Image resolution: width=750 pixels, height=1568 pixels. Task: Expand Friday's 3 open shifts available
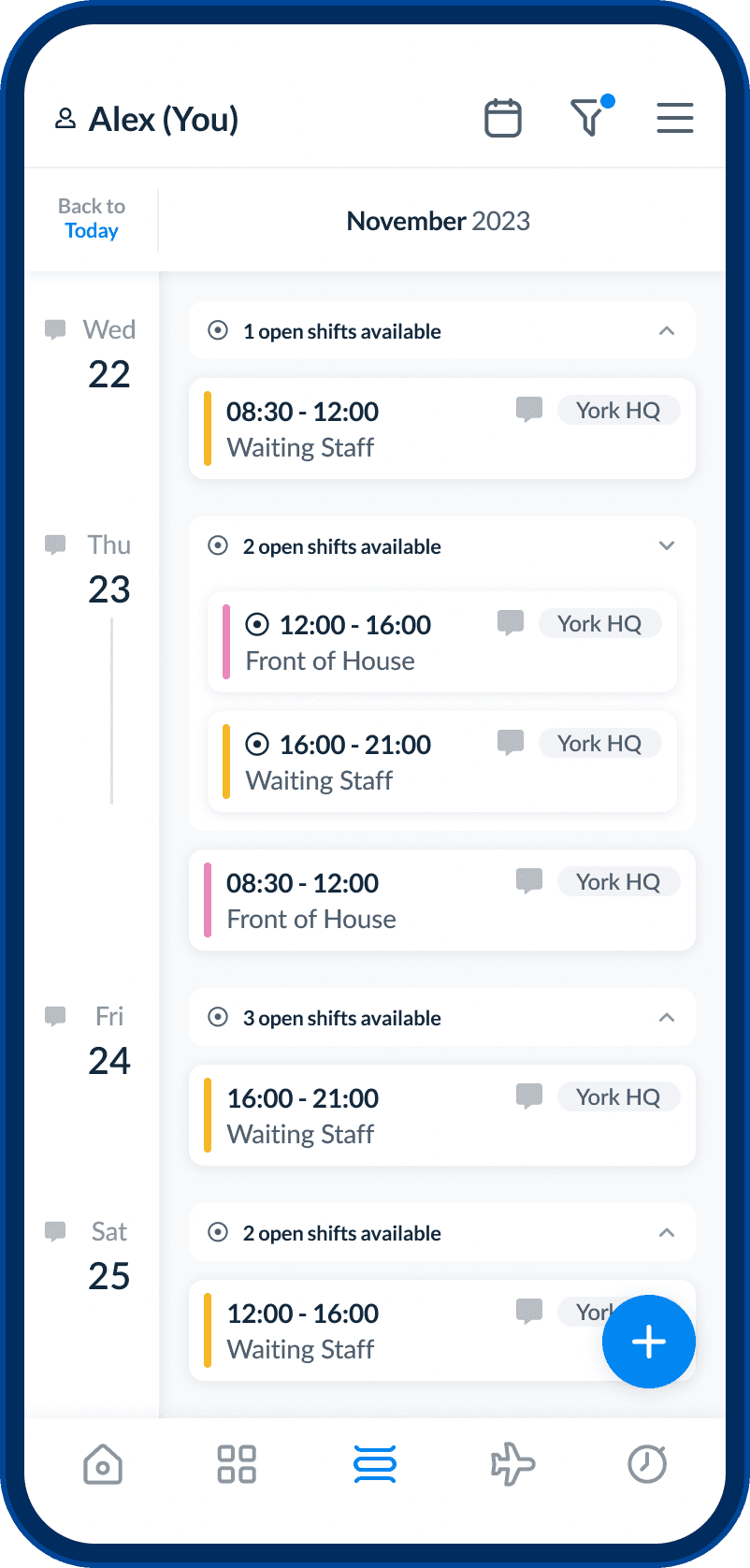(442, 1018)
